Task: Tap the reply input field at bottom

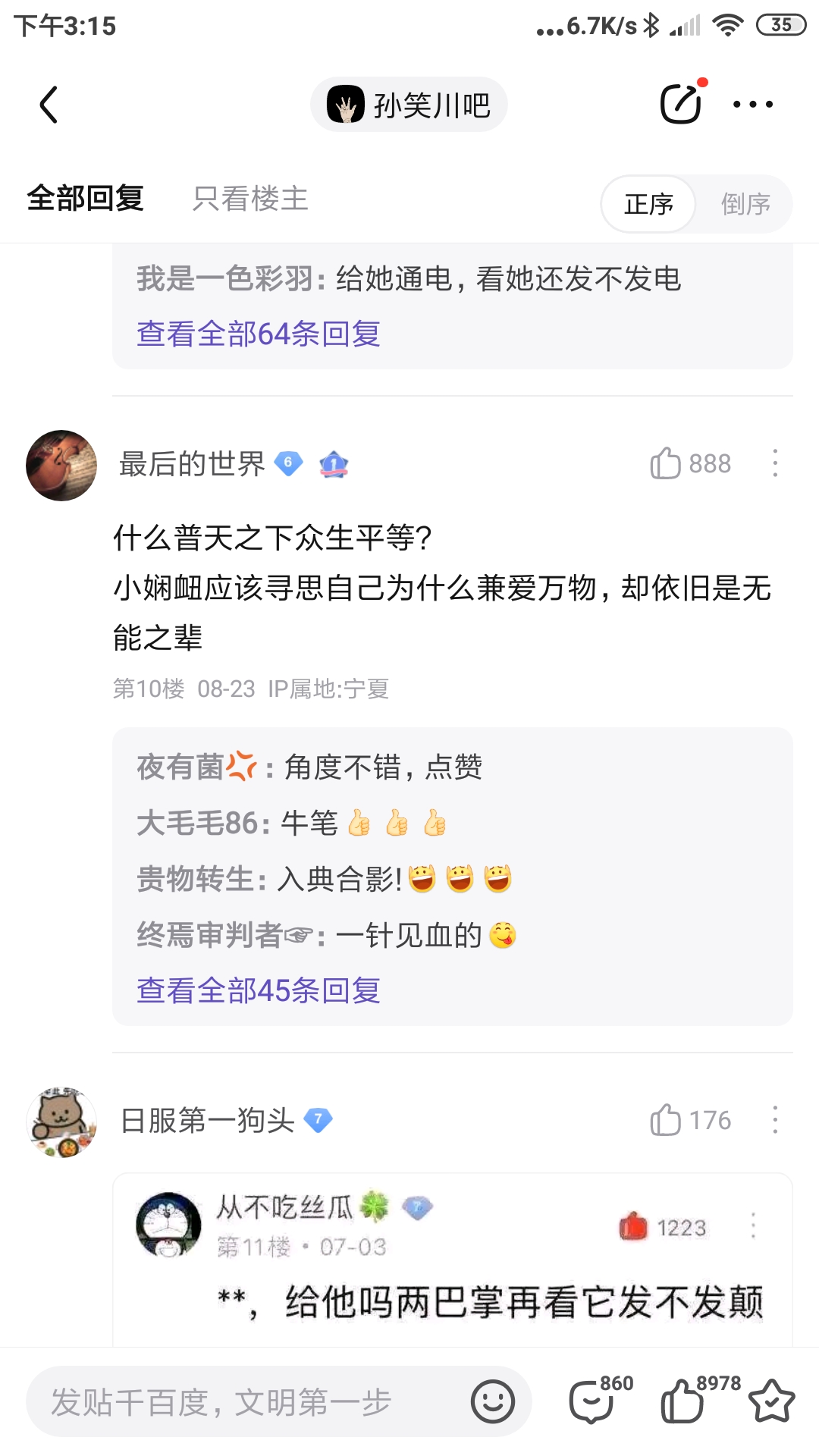Action: (x=243, y=1402)
